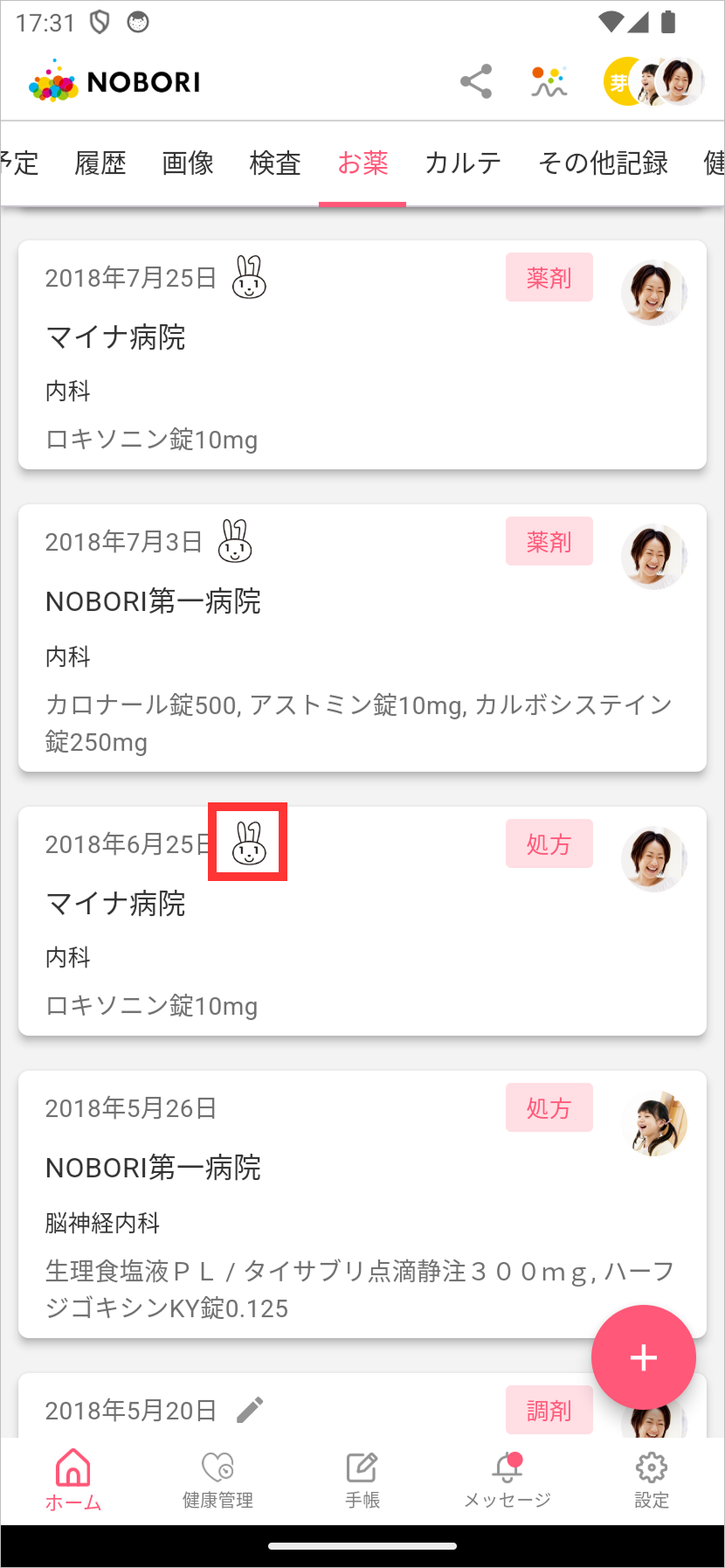Open the 設定 tab
This screenshot has width=725, height=1568.
pos(652,1479)
